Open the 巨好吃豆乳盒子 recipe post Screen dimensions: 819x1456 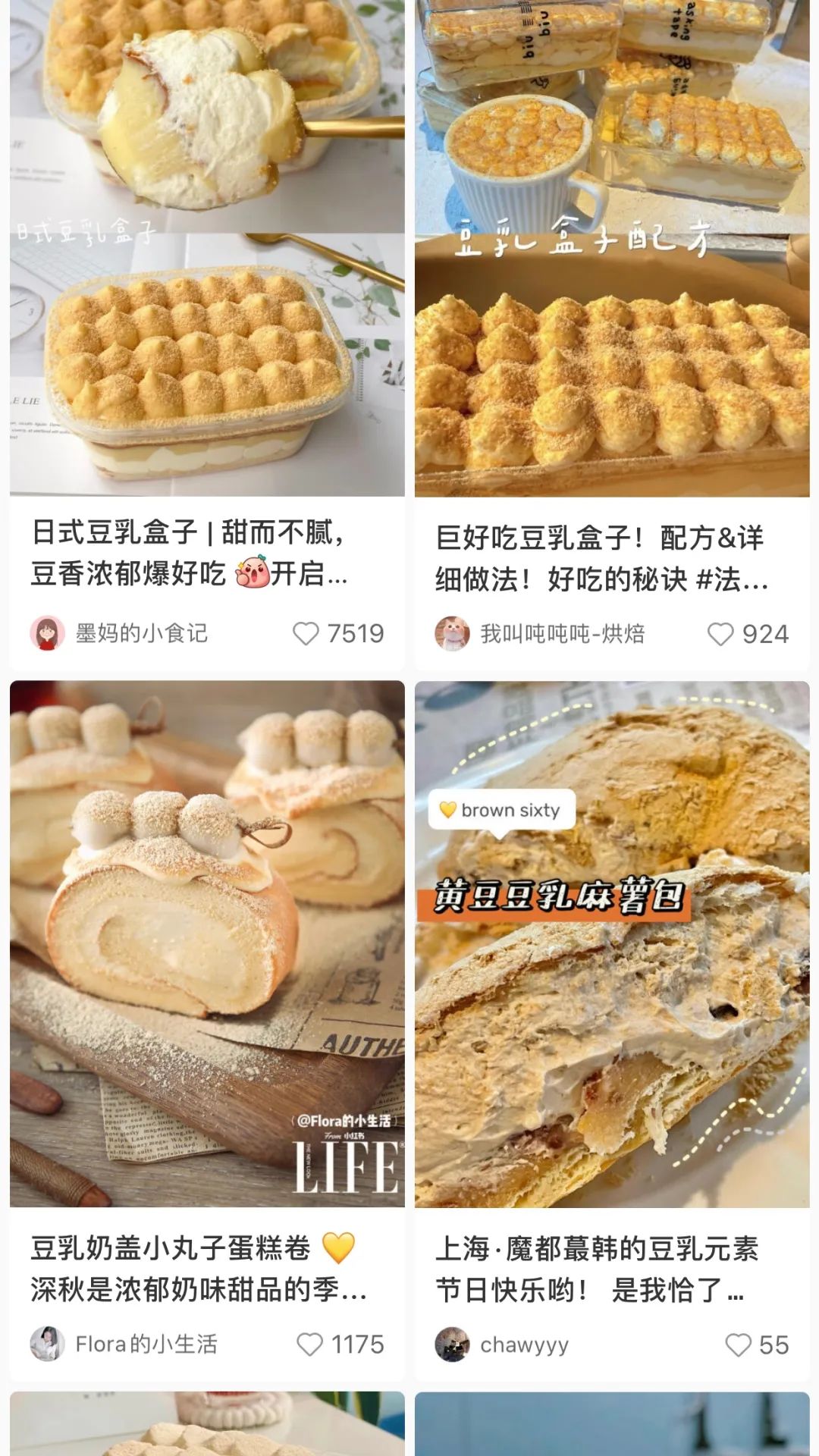click(612, 250)
